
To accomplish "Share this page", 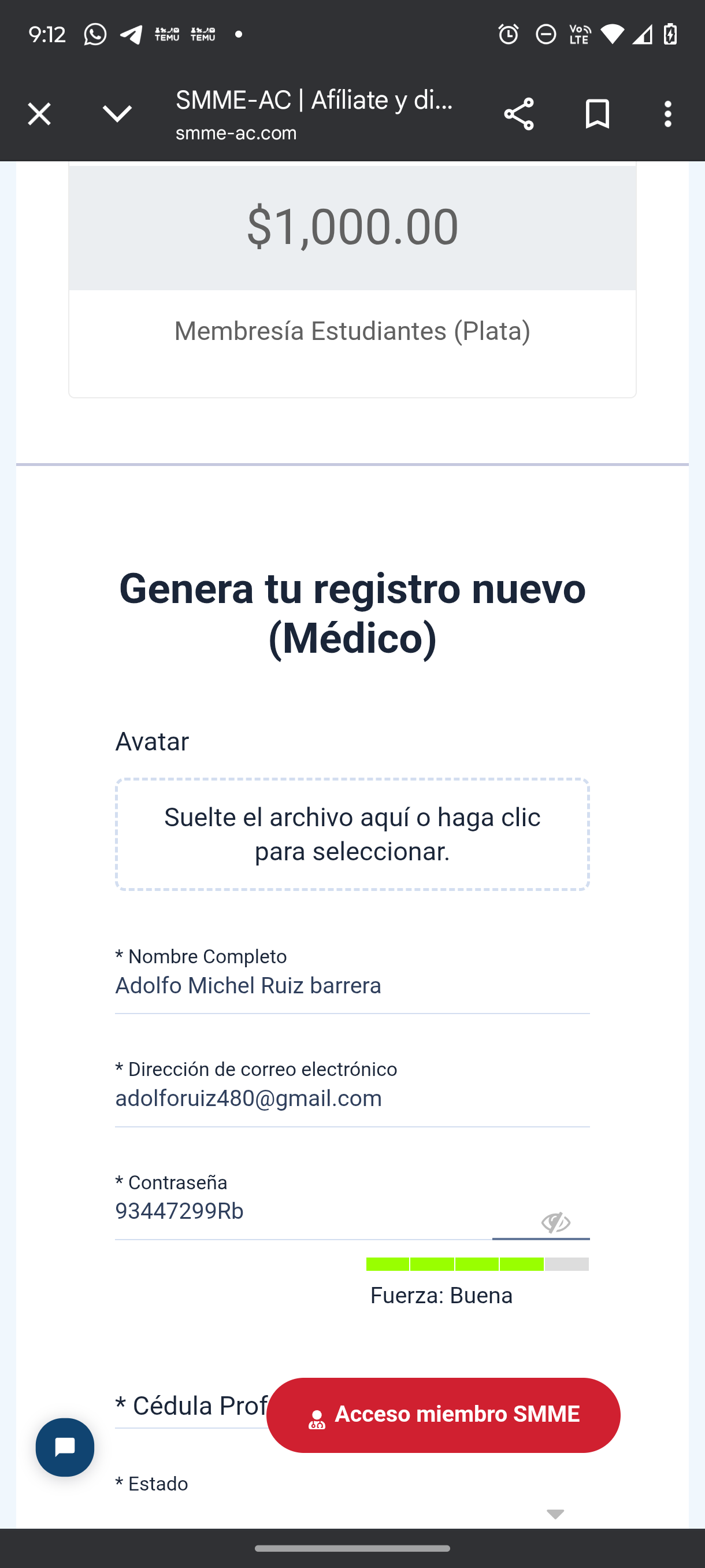I will pyautogui.click(x=519, y=114).
